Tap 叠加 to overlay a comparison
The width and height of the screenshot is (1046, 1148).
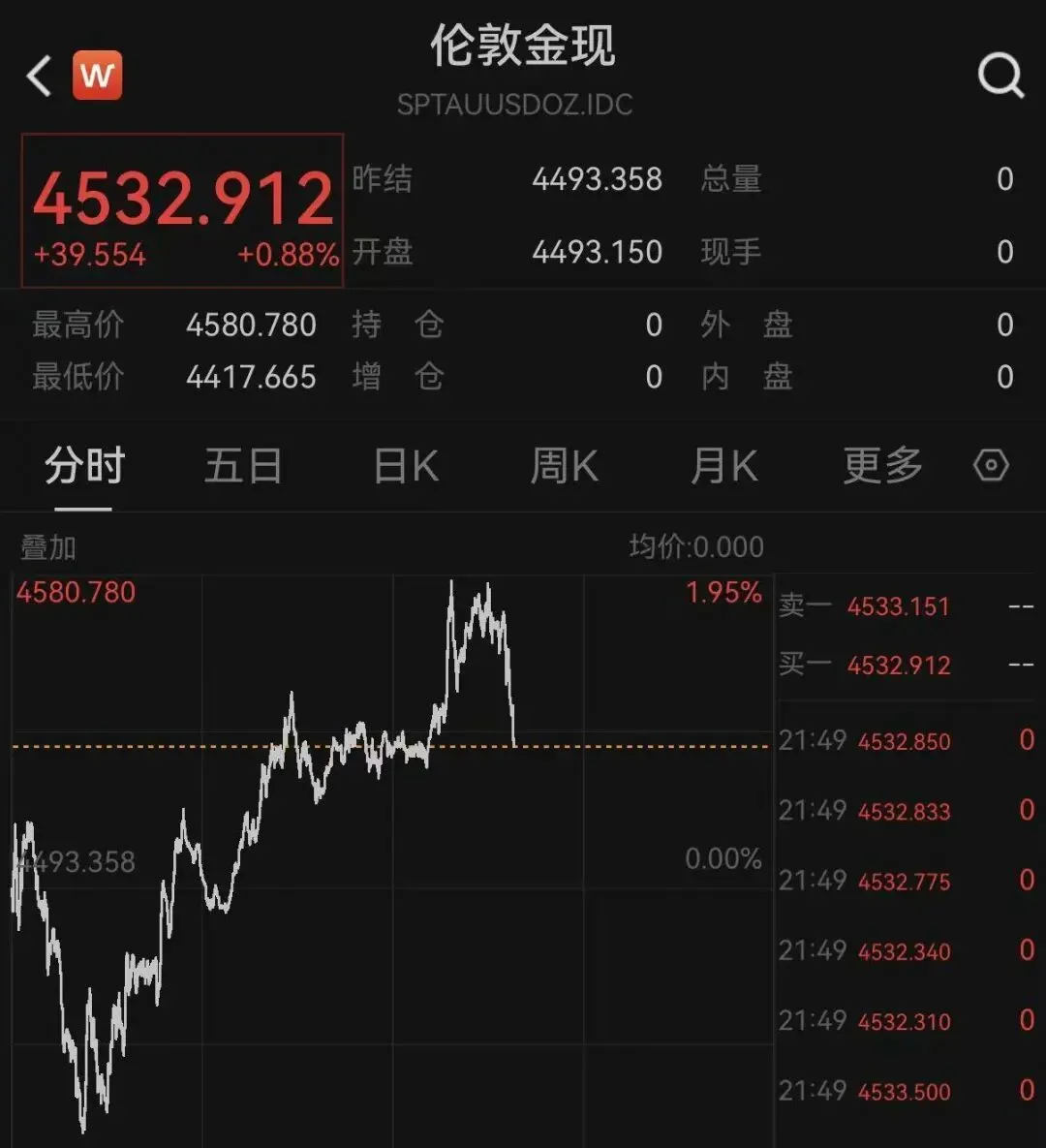[x=48, y=547]
